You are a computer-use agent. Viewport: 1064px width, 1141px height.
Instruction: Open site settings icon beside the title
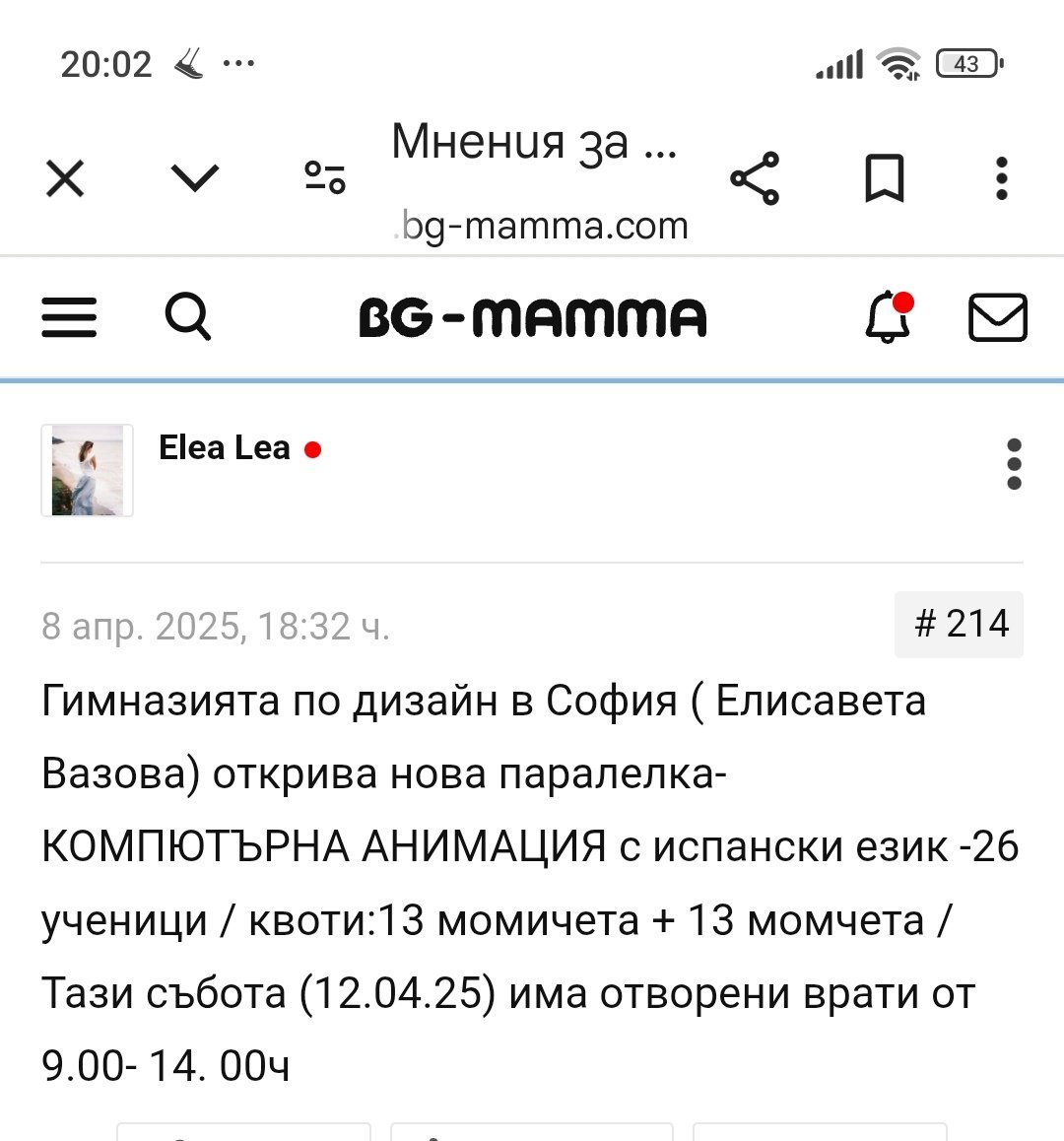tap(324, 178)
